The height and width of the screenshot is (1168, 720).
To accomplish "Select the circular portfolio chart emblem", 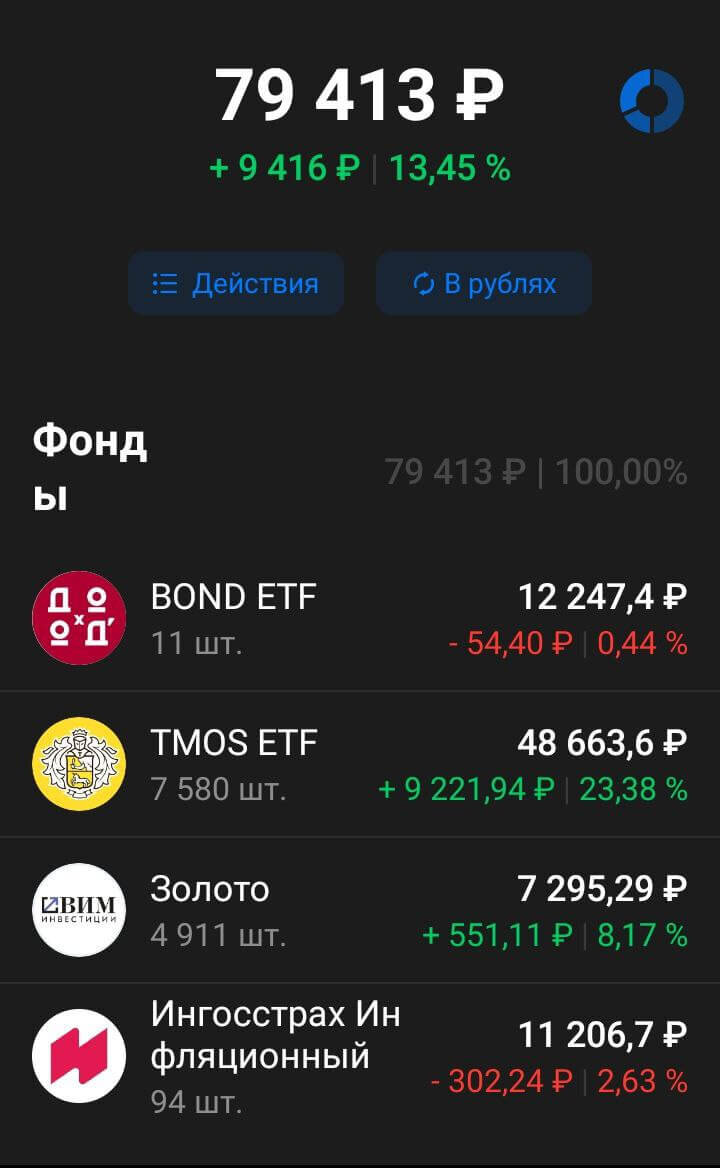I will pyautogui.click(x=651, y=99).
